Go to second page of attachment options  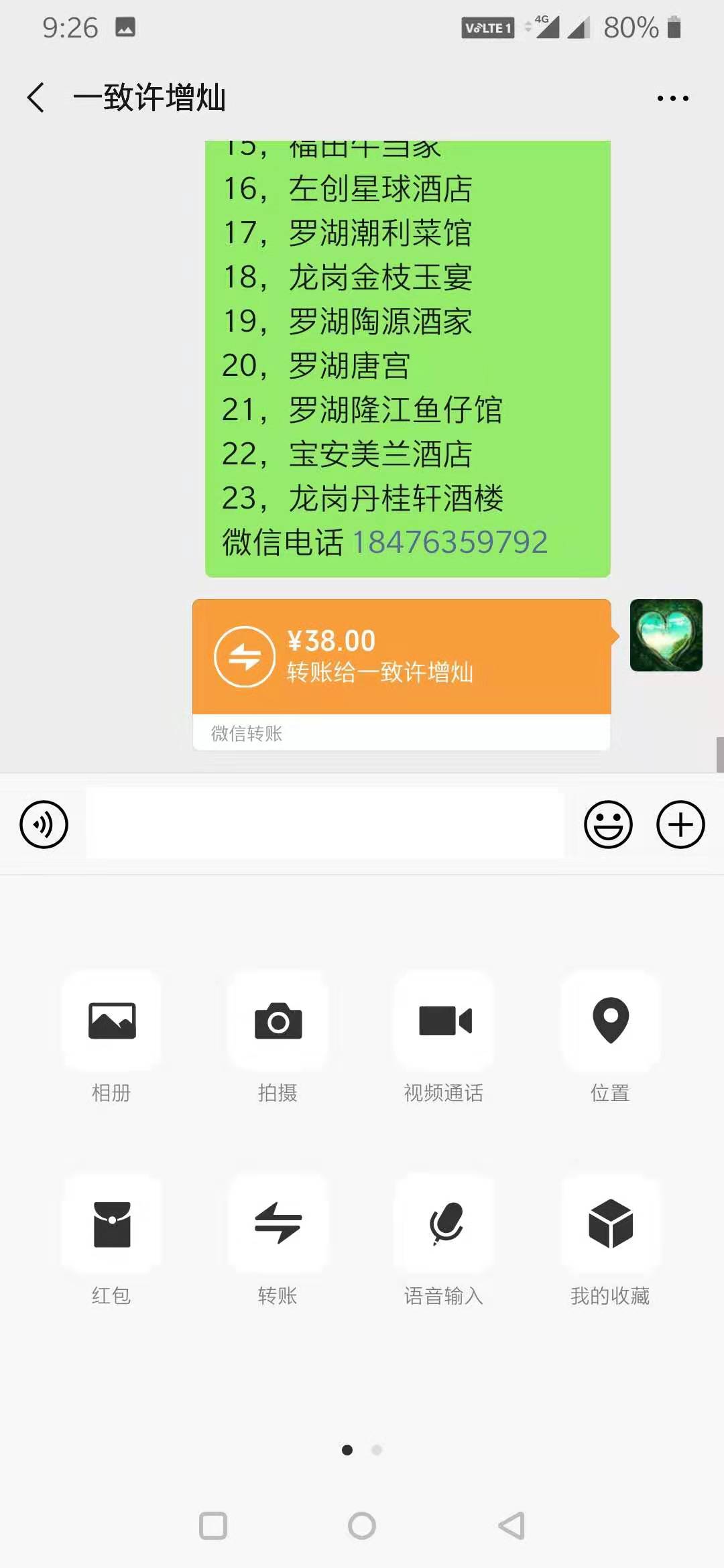point(377,1450)
